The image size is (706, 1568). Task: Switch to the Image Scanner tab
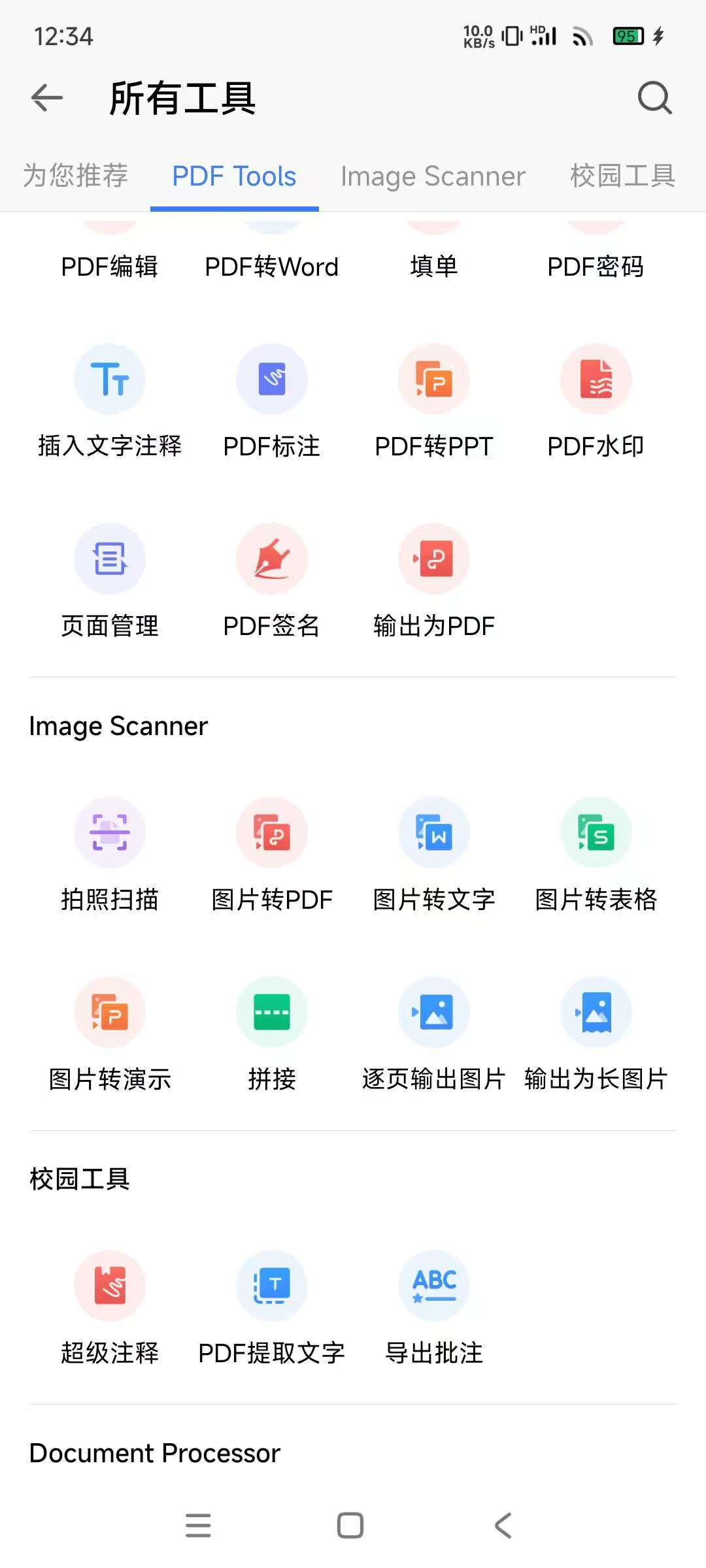click(433, 176)
